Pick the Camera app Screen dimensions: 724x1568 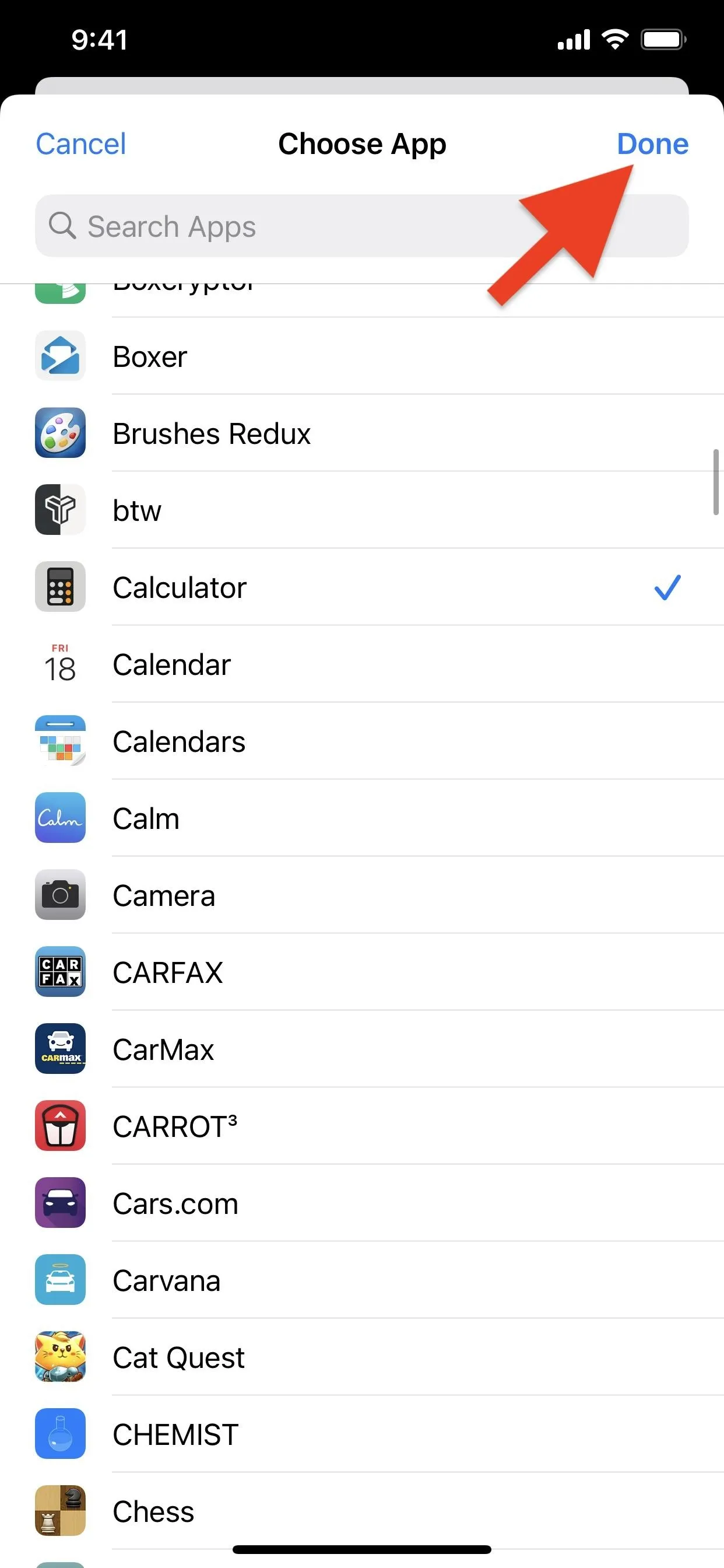click(362, 895)
